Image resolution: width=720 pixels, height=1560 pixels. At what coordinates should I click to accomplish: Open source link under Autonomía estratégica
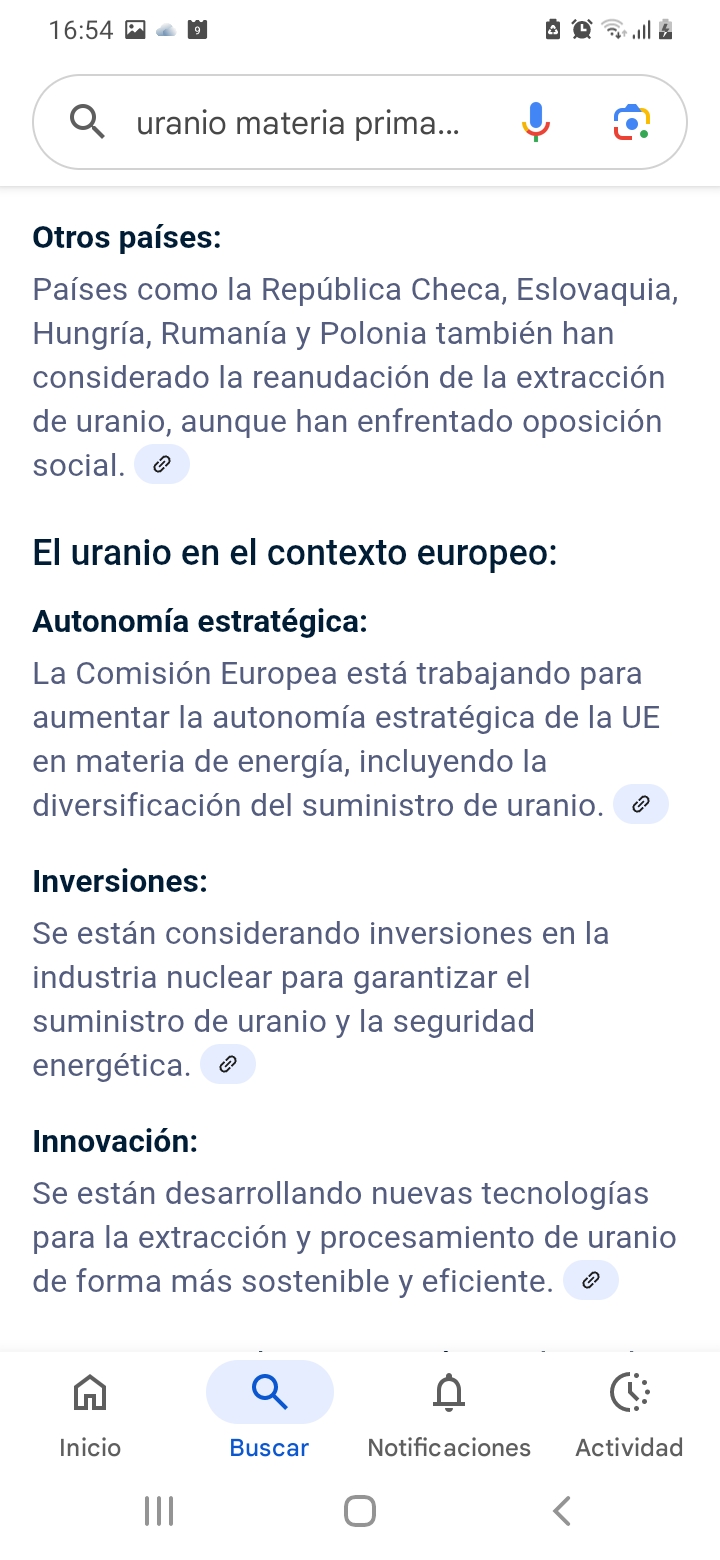(x=641, y=804)
